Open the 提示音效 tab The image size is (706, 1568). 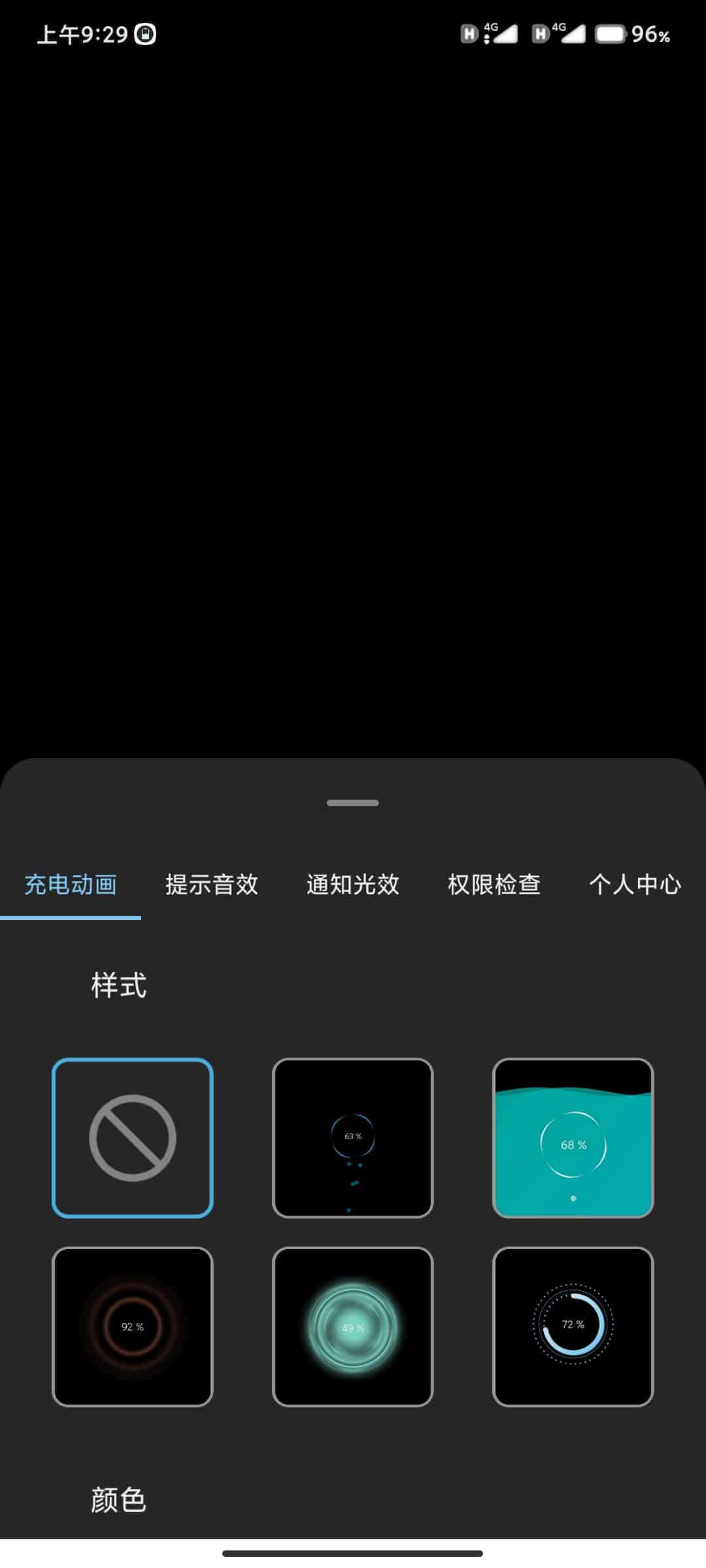(x=212, y=885)
